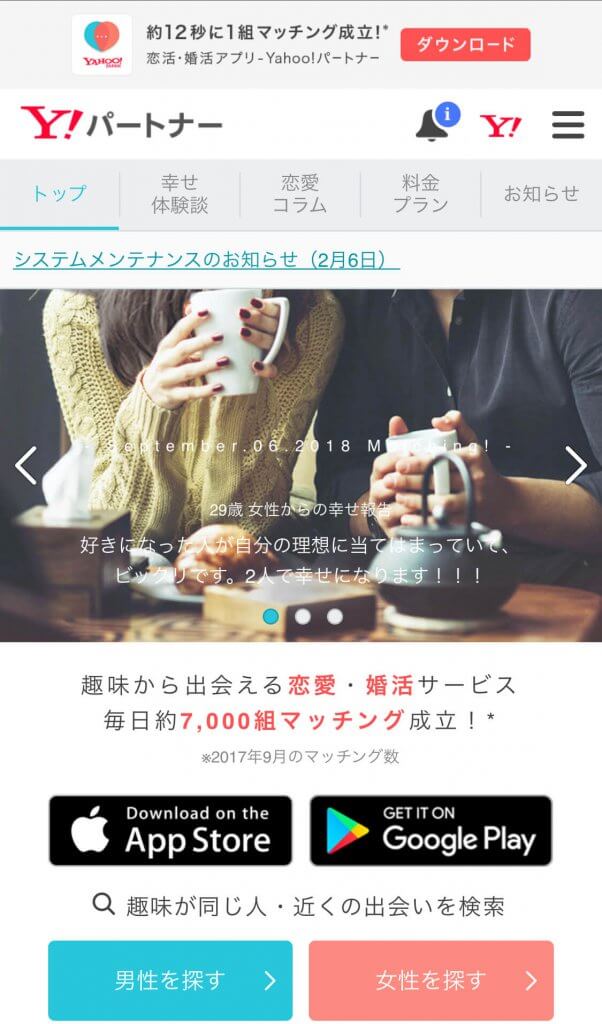Screen dimensions: 602x1024
Task: Tap the 男性を探す button
Action: pyautogui.click(x=171, y=980)
